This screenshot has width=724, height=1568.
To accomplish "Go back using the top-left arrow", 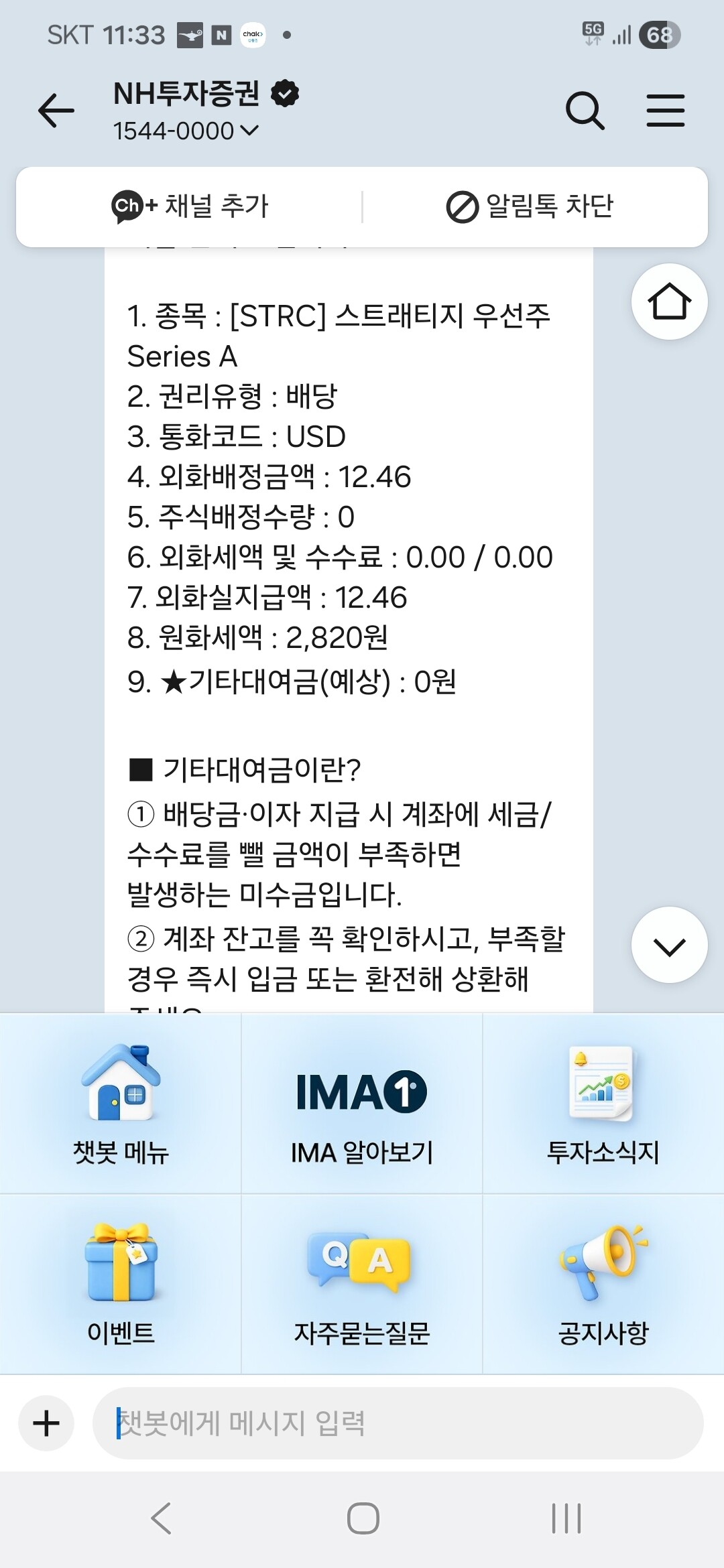I will click(x=56, y=111).
